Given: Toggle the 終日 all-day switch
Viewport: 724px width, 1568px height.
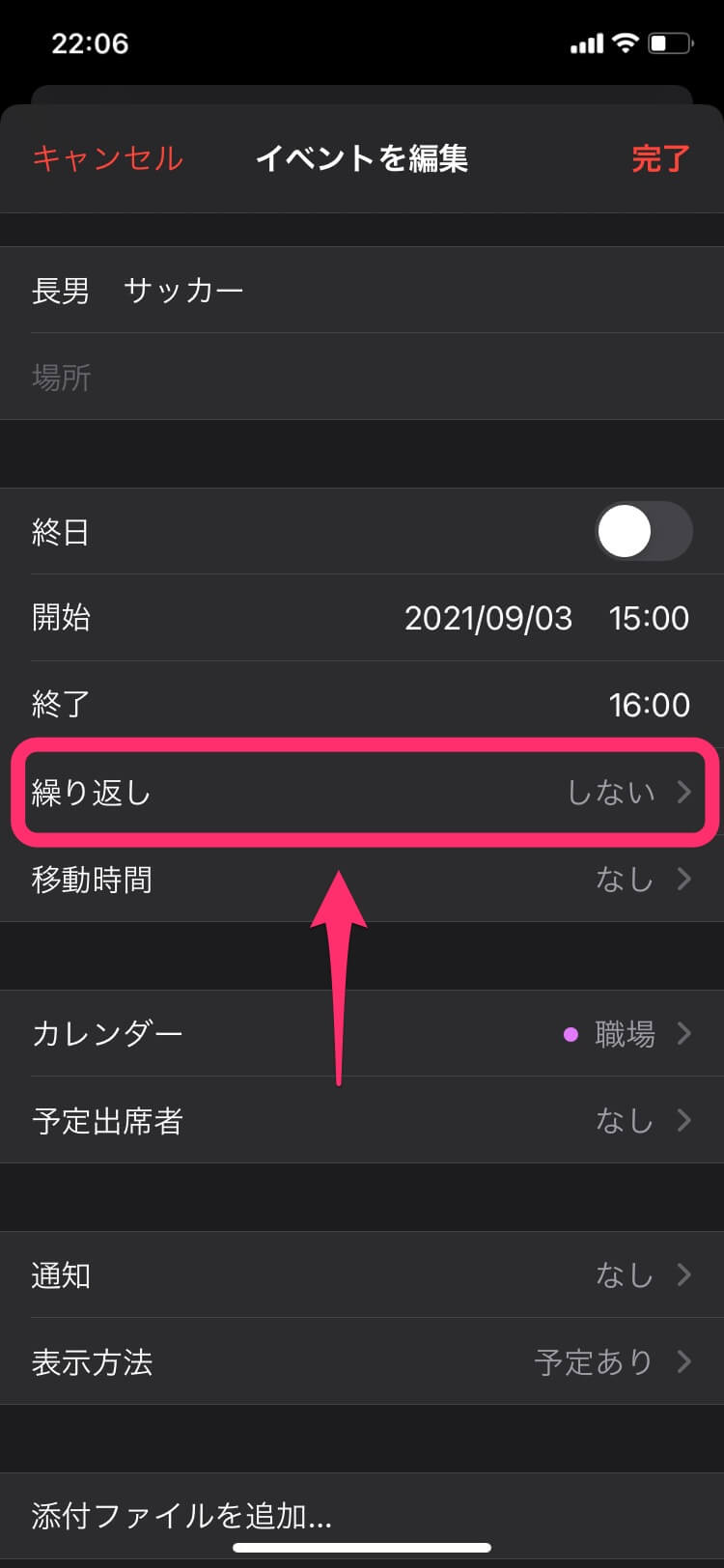Looking at the screenshot, I should pos(643,531).
